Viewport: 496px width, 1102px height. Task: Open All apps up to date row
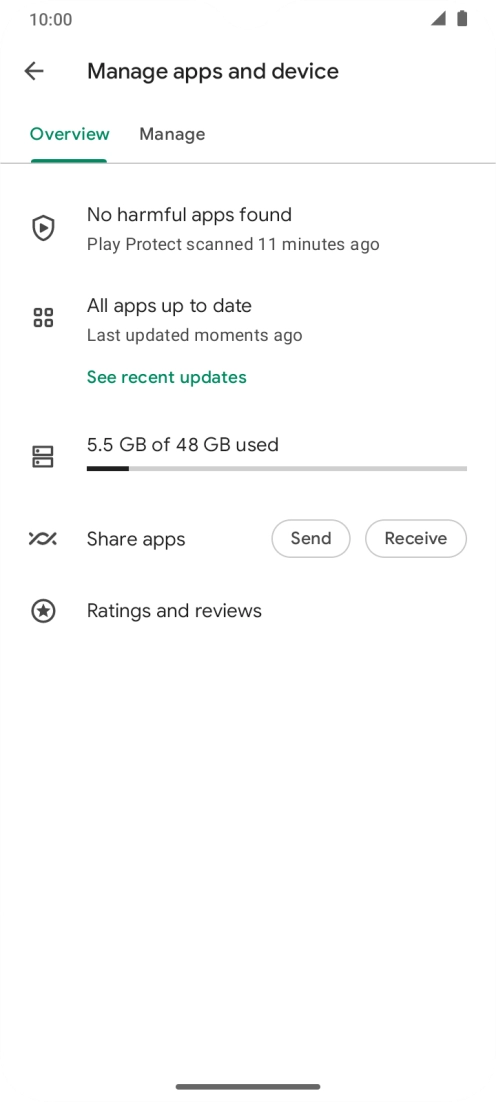pyautogui.click(x=248, y=320)
